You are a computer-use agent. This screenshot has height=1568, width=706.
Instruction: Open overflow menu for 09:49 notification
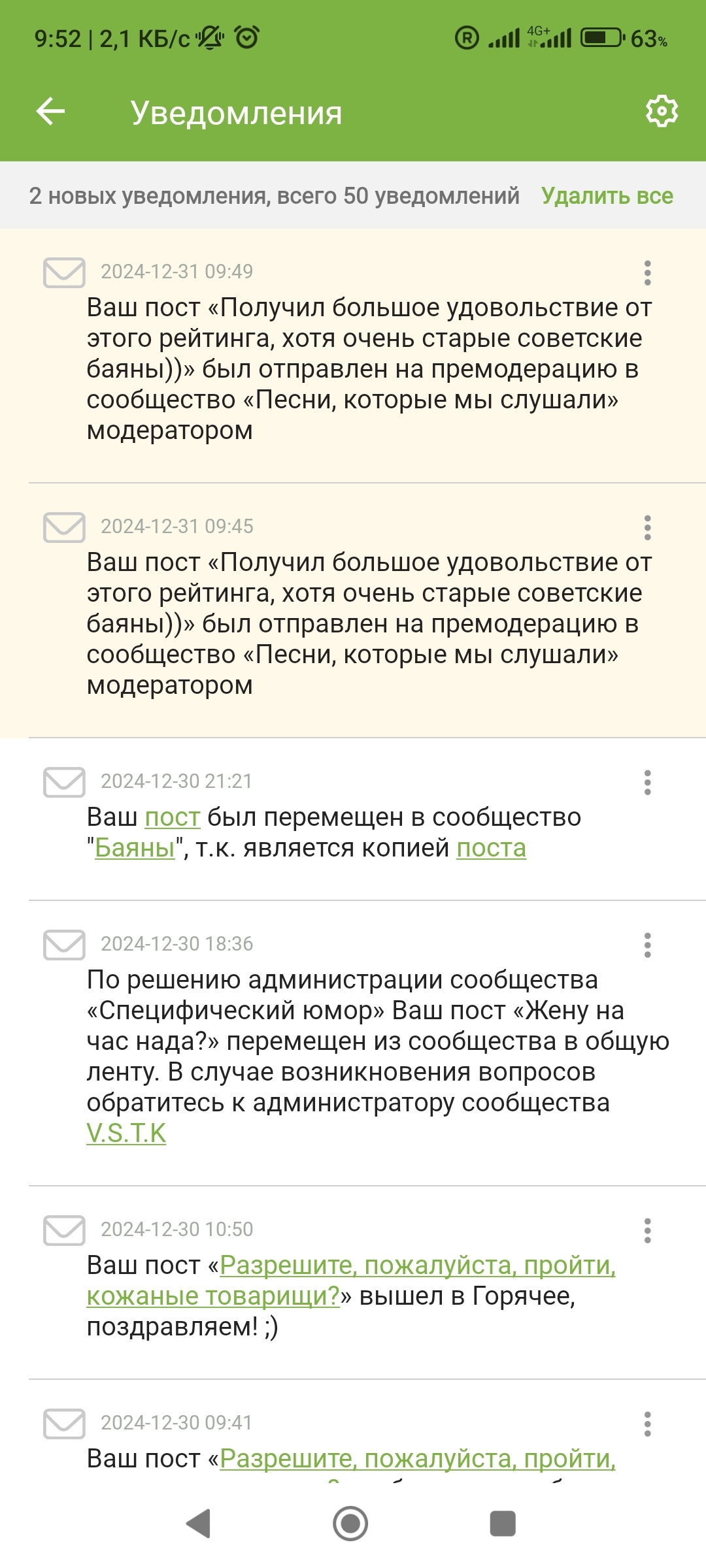[647, 272]
